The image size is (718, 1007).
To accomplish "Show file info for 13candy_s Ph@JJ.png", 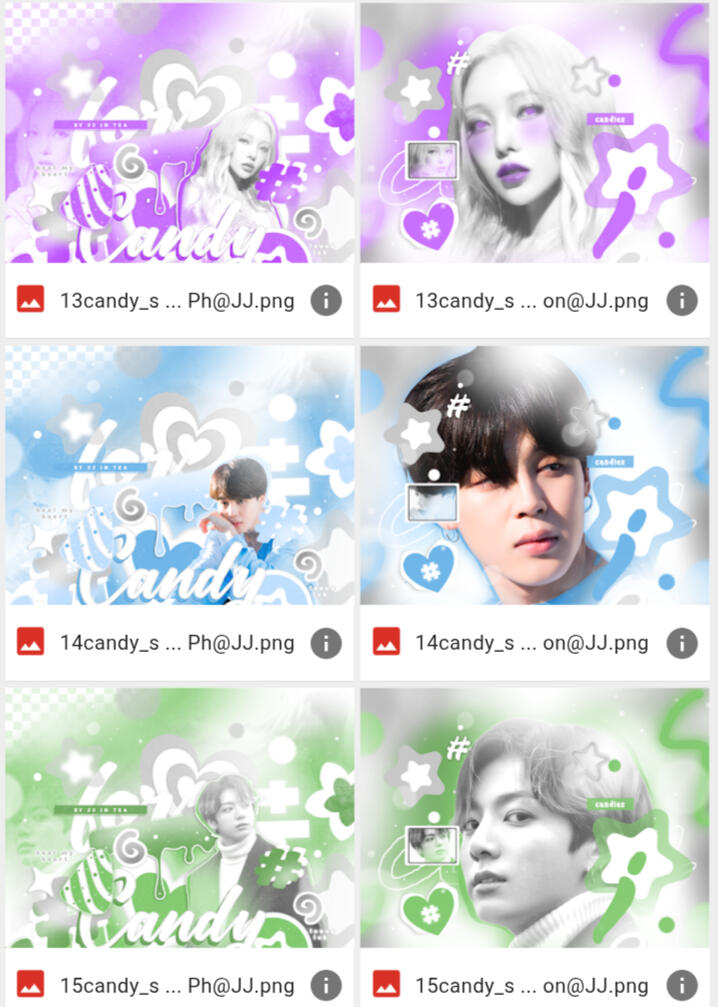I will [326, 300].
